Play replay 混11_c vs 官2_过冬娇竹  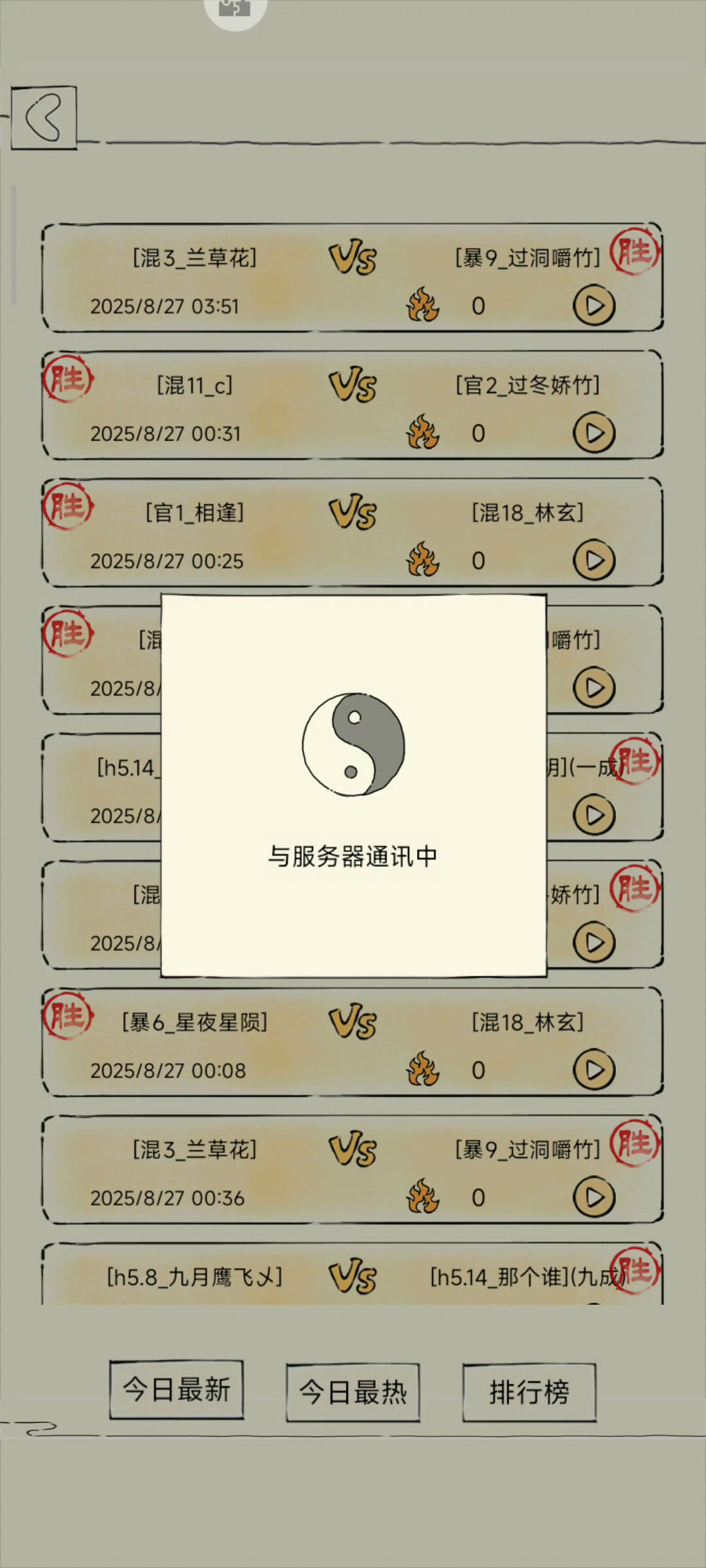(x=594, y=433)
